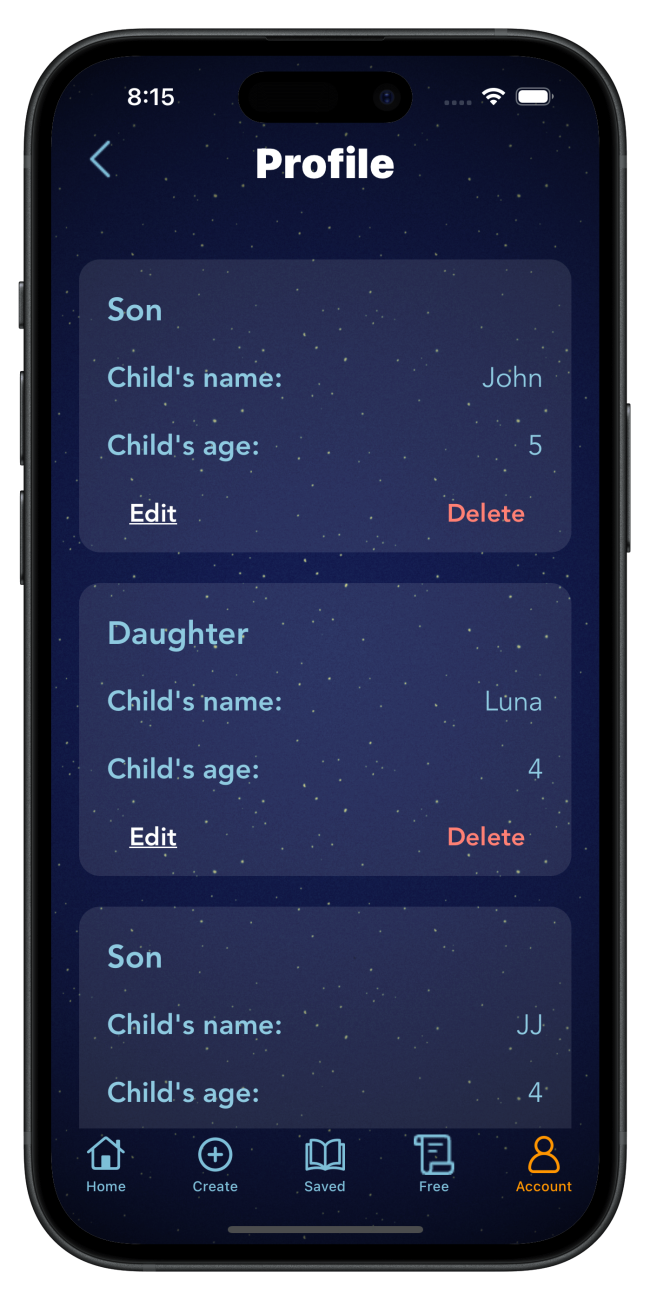
Task: Open the Free tab
Action: pos(434,1164)
